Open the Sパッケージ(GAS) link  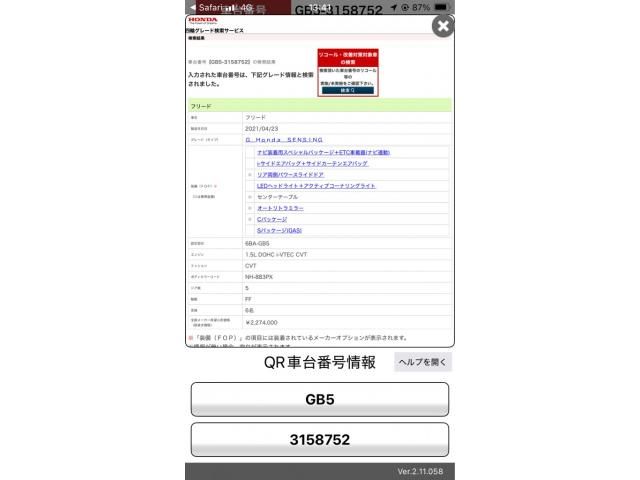tap(279, 230)
